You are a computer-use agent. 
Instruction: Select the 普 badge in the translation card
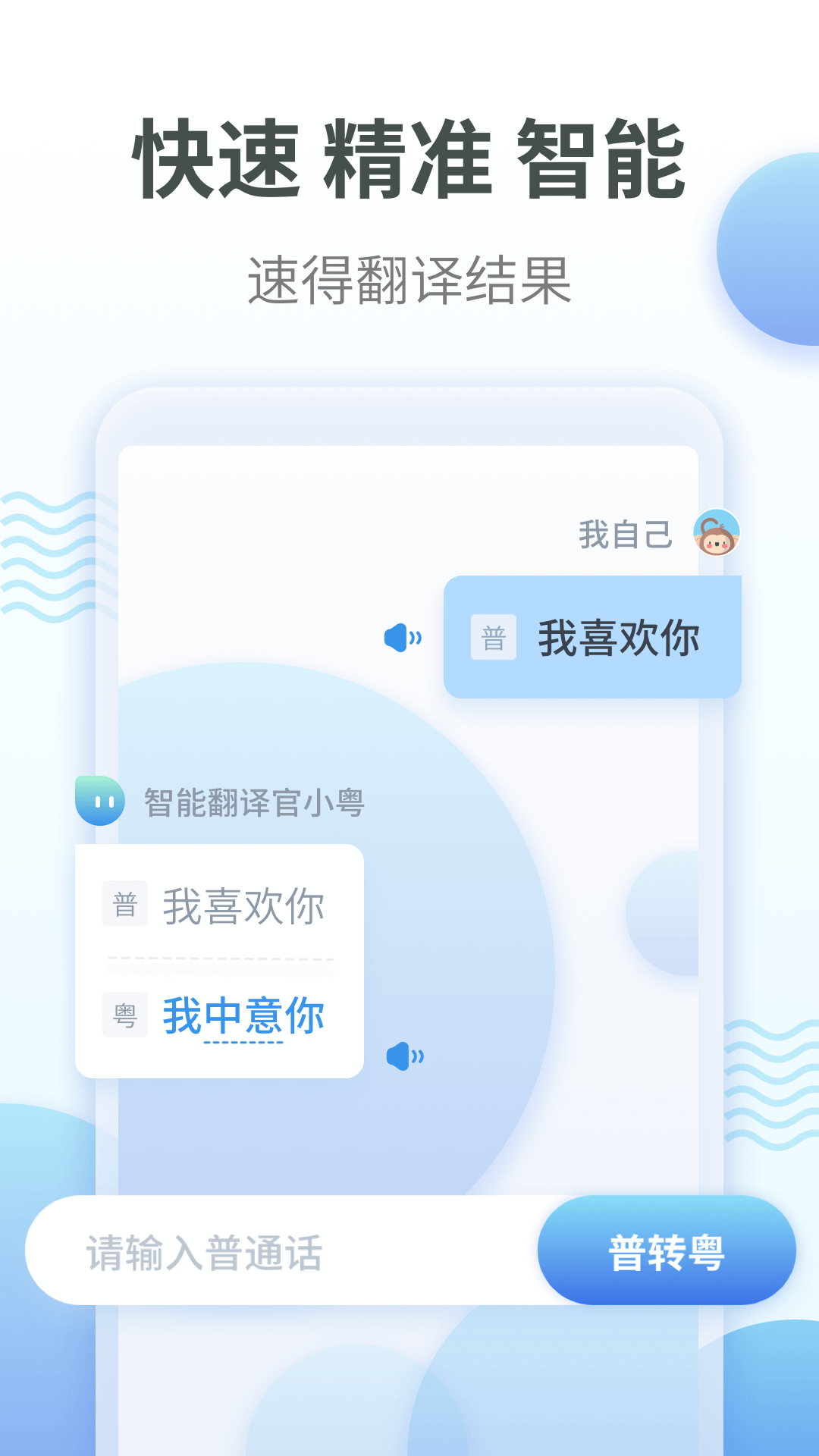pyautogui.click(x=126, y=904)
